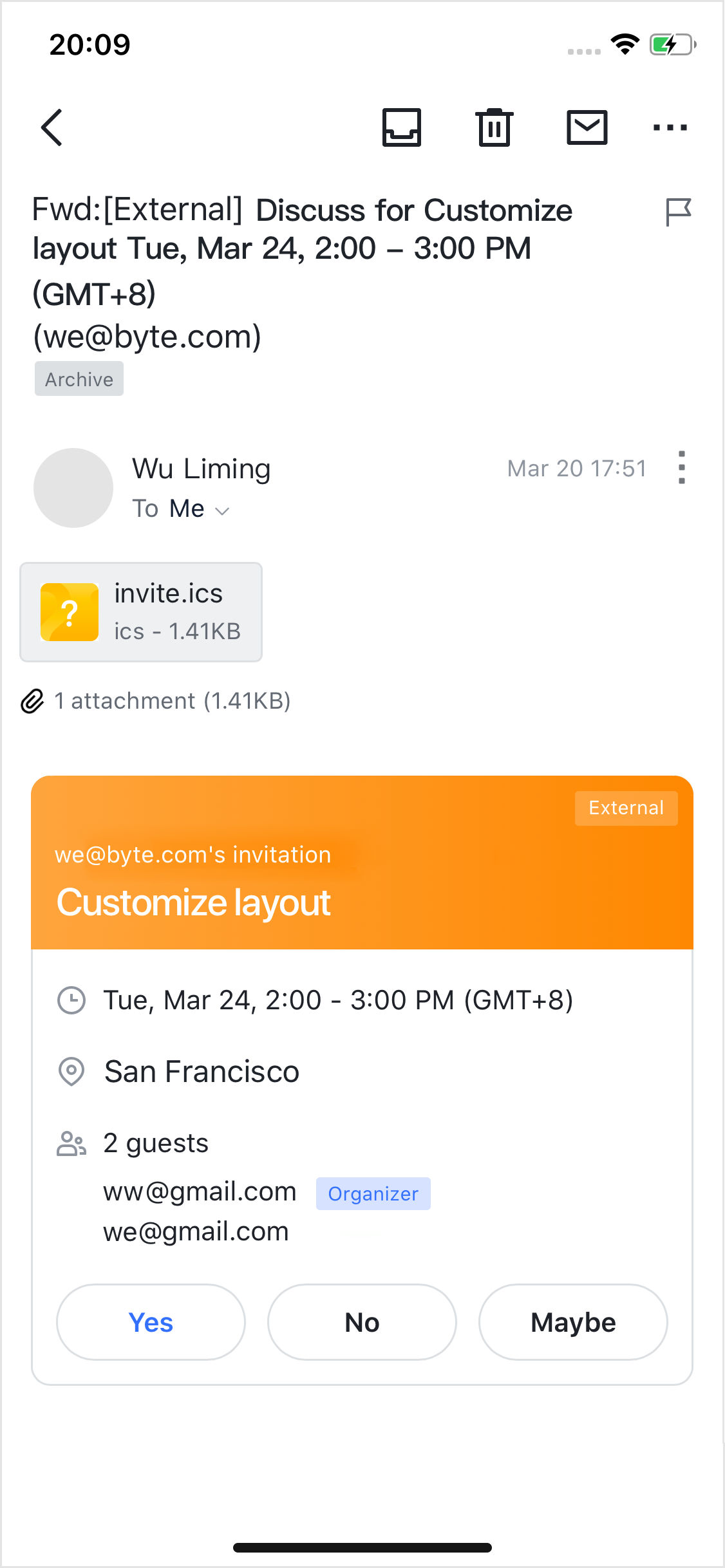Tap the San Francisco location pin

(x=73, y=1070)
